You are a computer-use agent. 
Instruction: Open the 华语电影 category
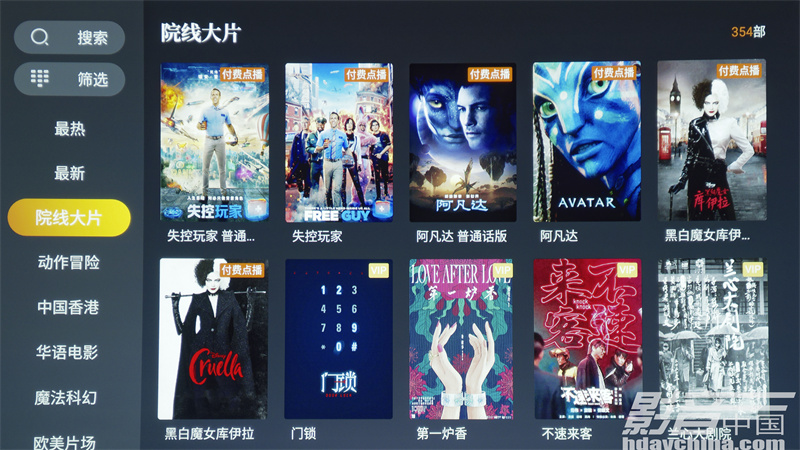click(x=69, y=352)
